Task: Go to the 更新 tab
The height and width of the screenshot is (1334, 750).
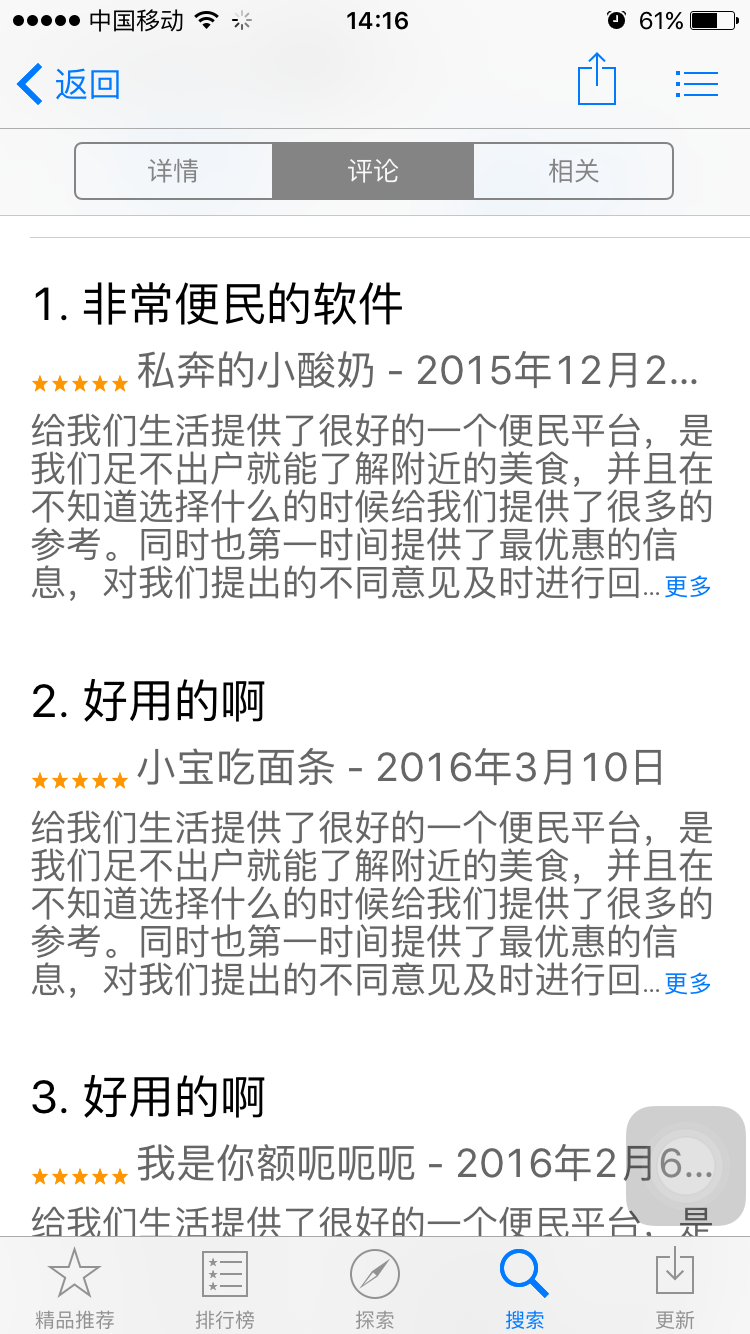Action: [675, 1288]
